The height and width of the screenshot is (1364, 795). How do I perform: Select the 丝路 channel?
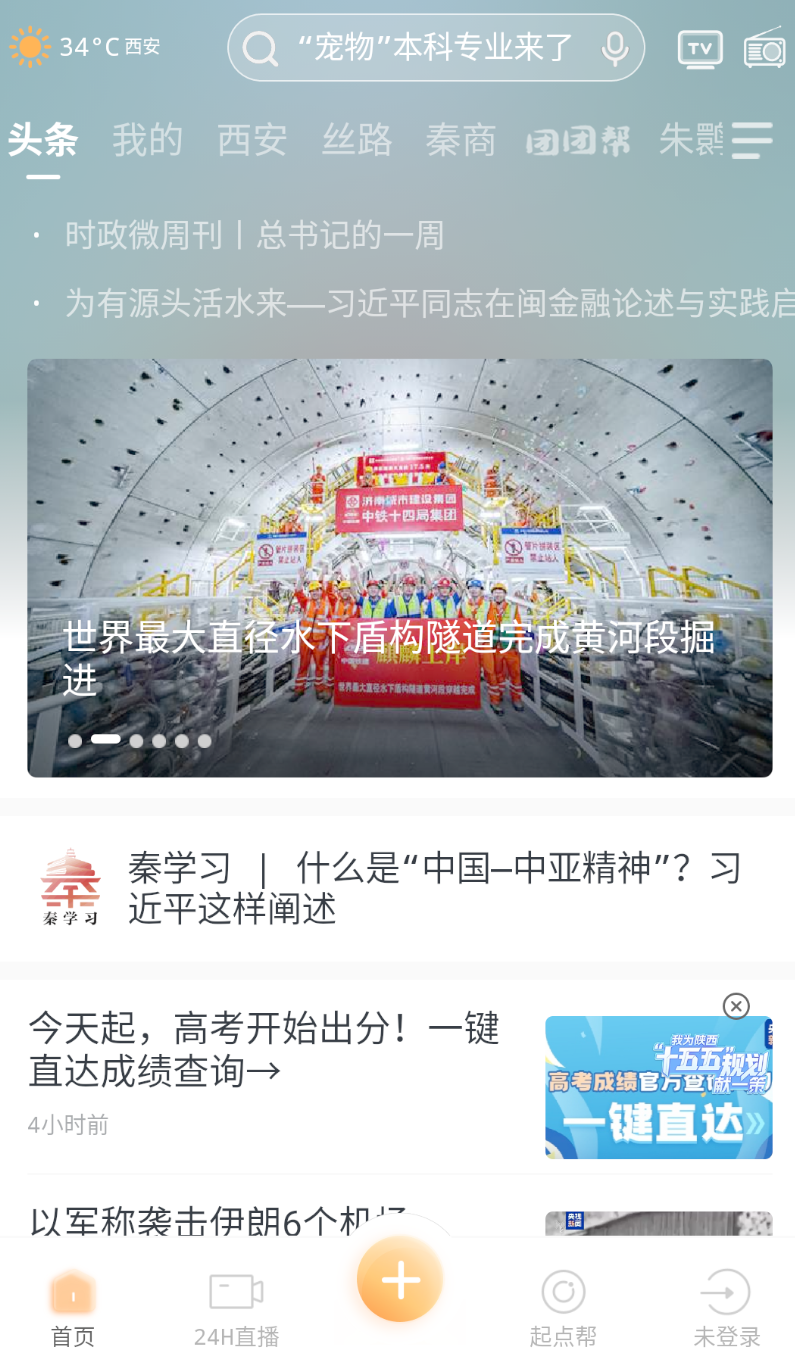coord(357,141)
